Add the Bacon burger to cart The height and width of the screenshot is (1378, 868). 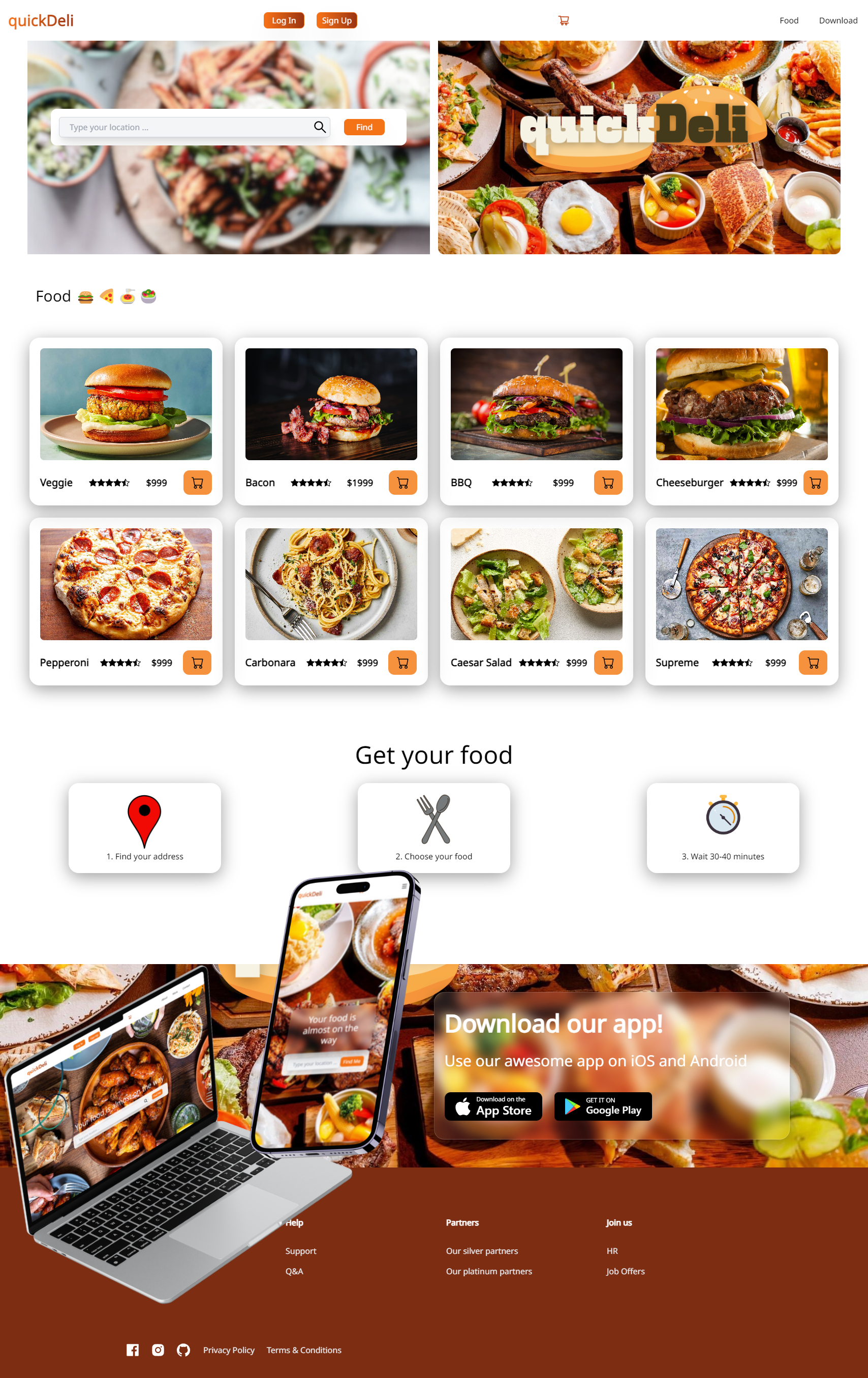coord(402,483)
